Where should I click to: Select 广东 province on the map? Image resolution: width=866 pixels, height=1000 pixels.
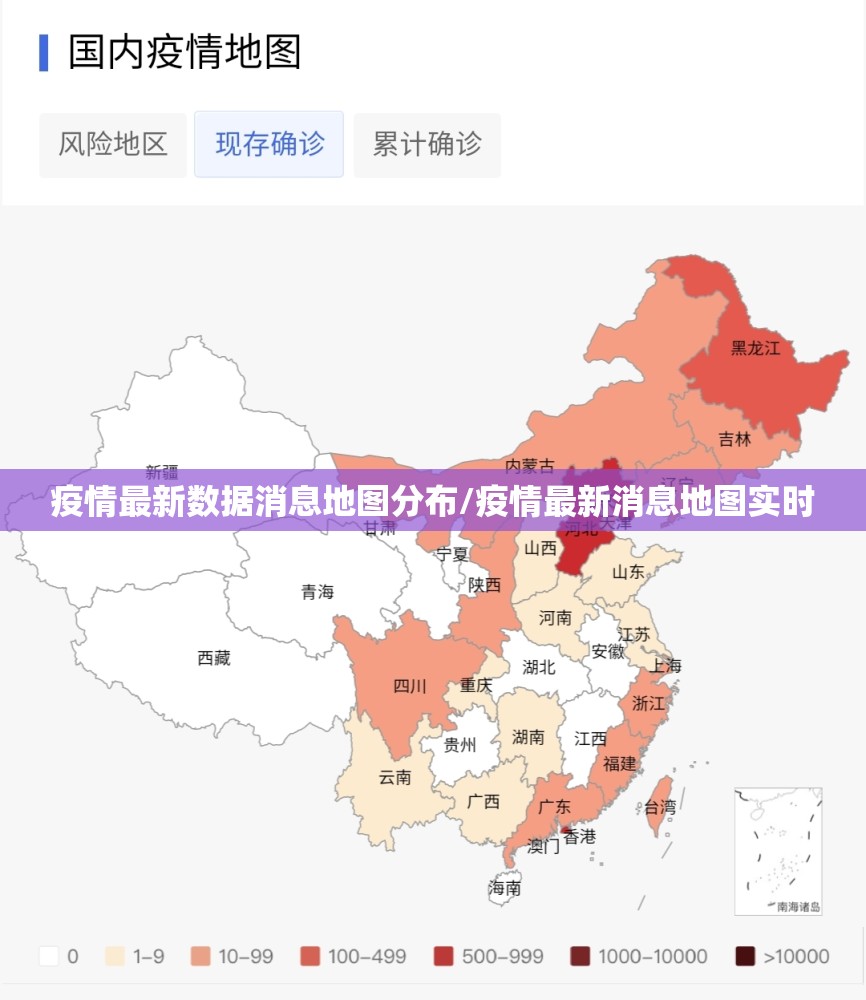[x=554, y=806]
